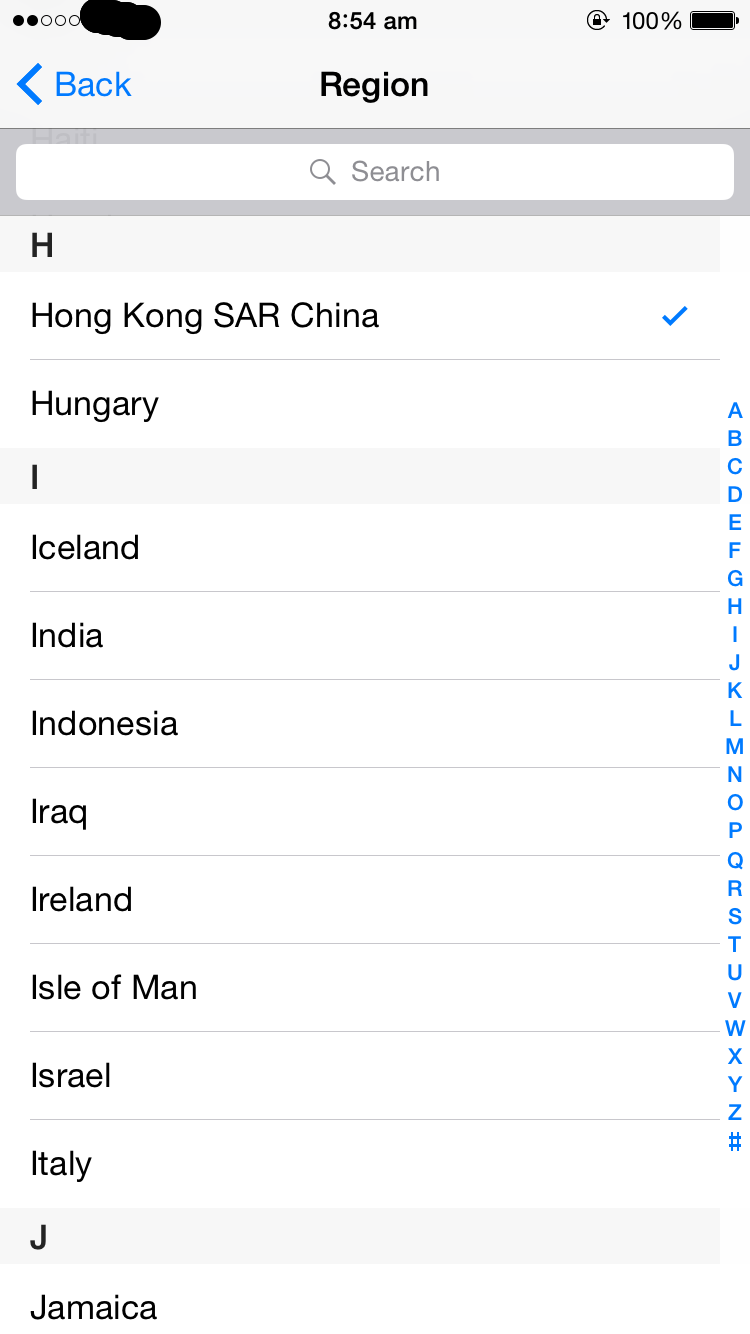The height and width of the screenshot is (1334, 750).
Task: Jump to letter A in the index
Action: 735,410
